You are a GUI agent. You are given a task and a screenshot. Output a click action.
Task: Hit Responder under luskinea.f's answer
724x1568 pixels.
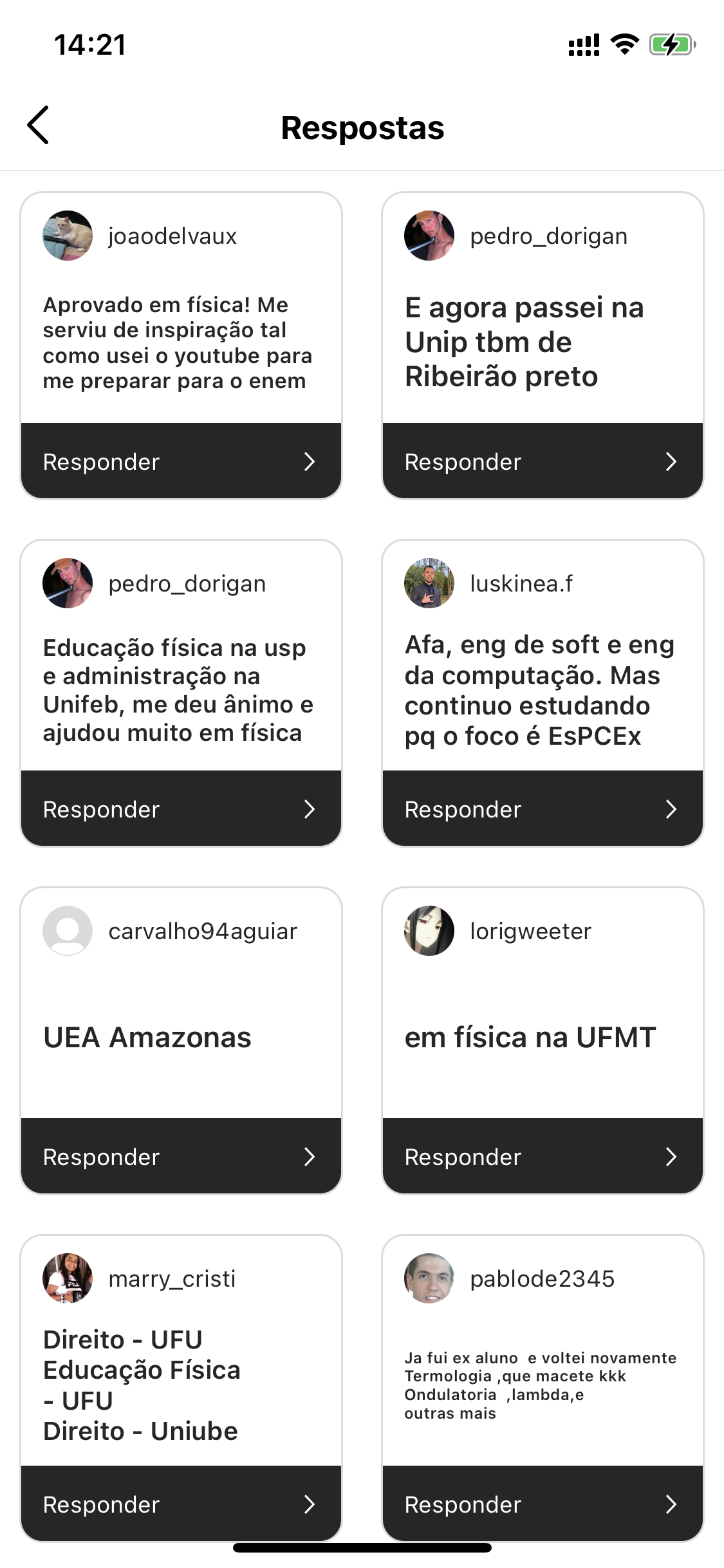point(543,808)
